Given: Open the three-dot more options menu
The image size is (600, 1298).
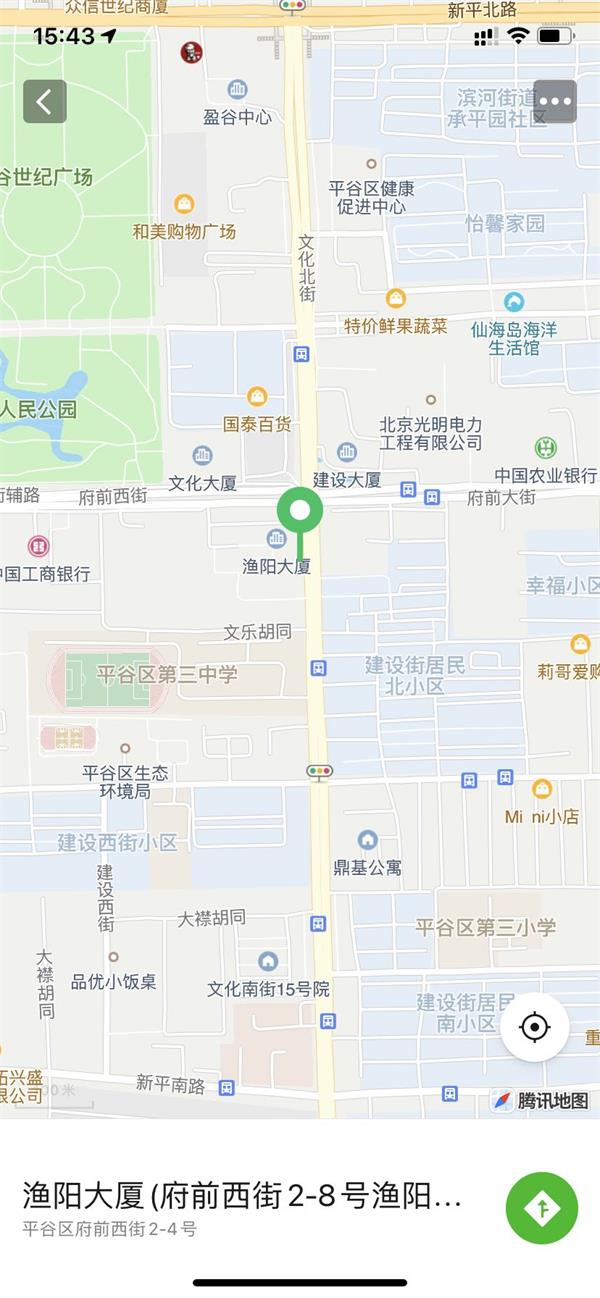Looking at the screenshot, I should (555, 101).
